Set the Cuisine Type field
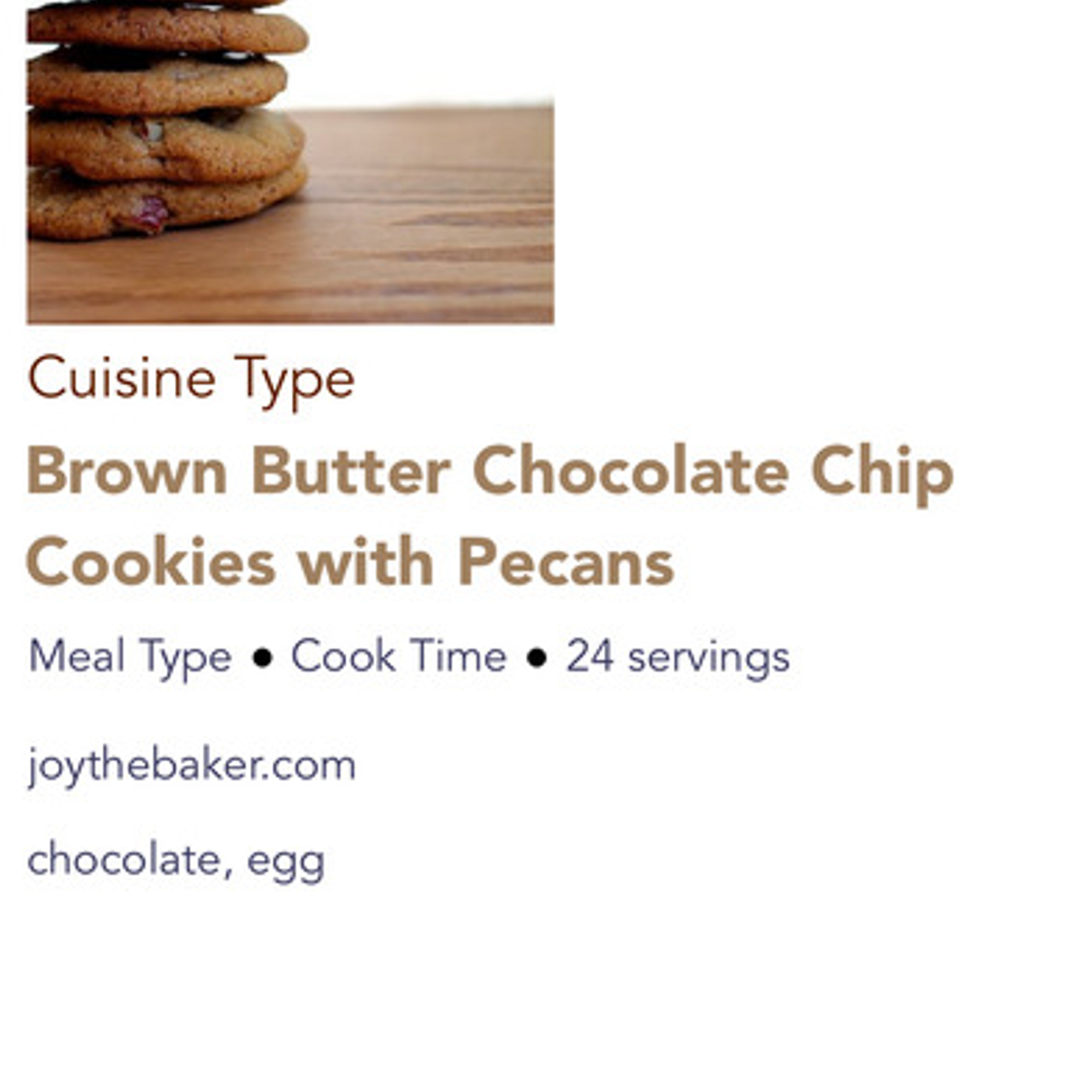 pos(191,379)
